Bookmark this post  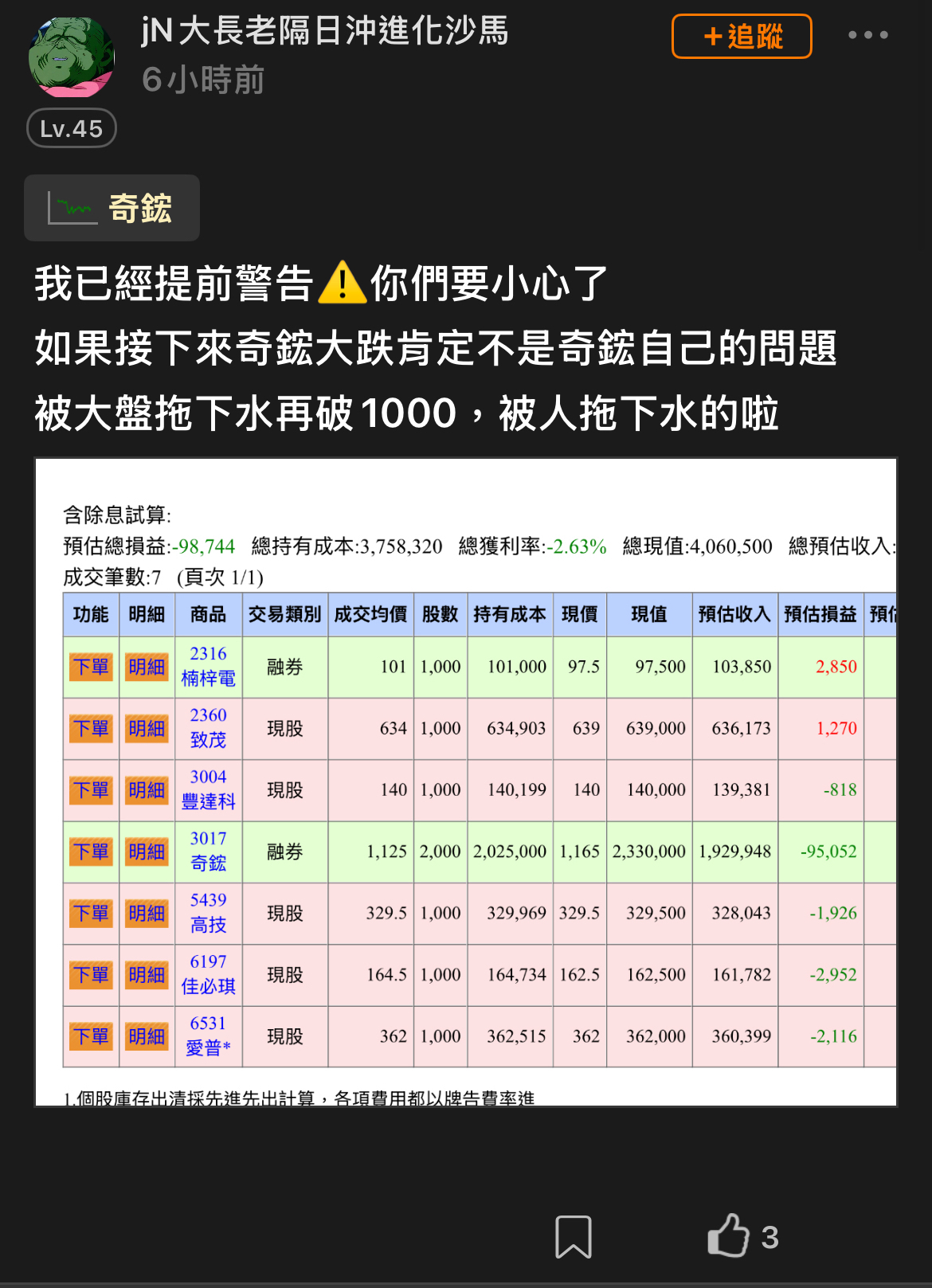[x=573, y=1236]
